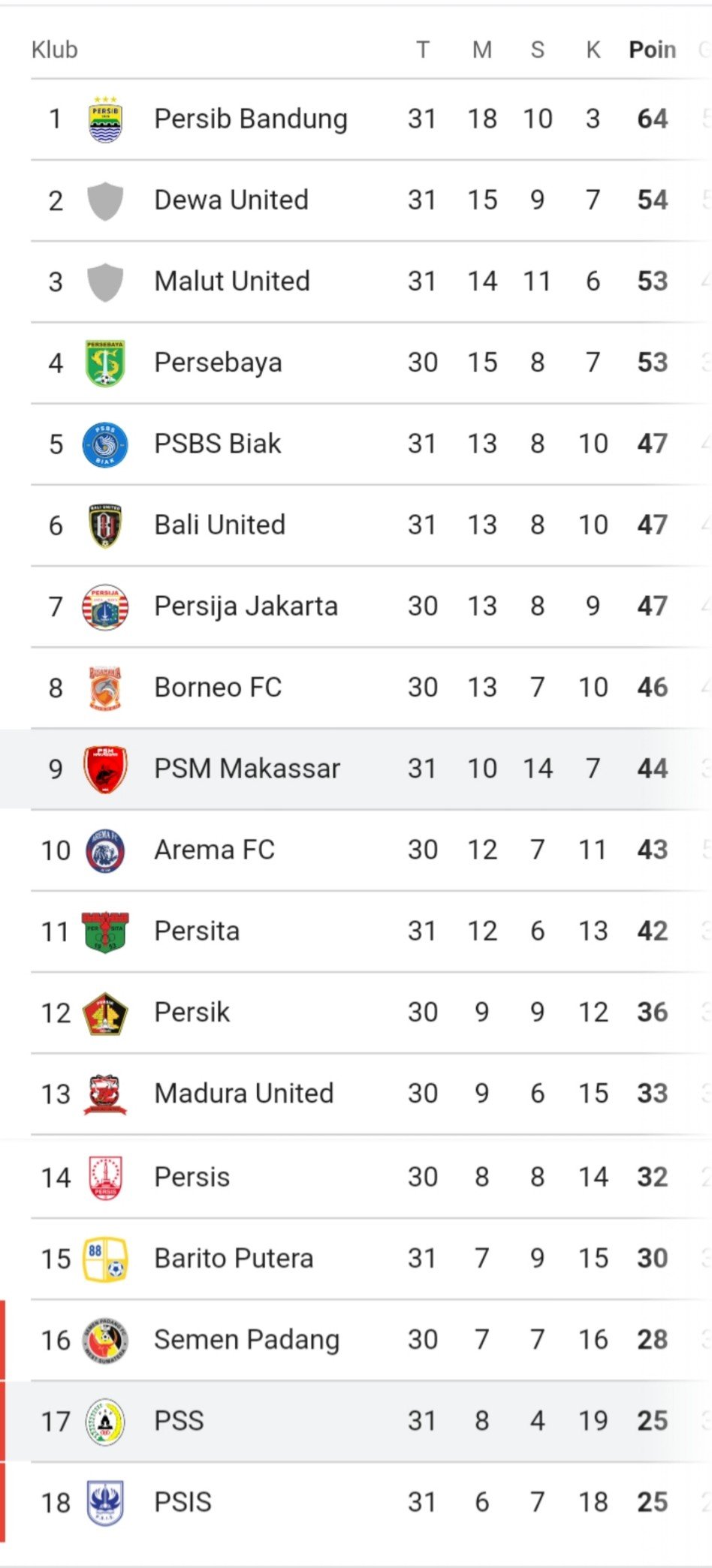Open PSBS Biak team details

pos(218,444)
